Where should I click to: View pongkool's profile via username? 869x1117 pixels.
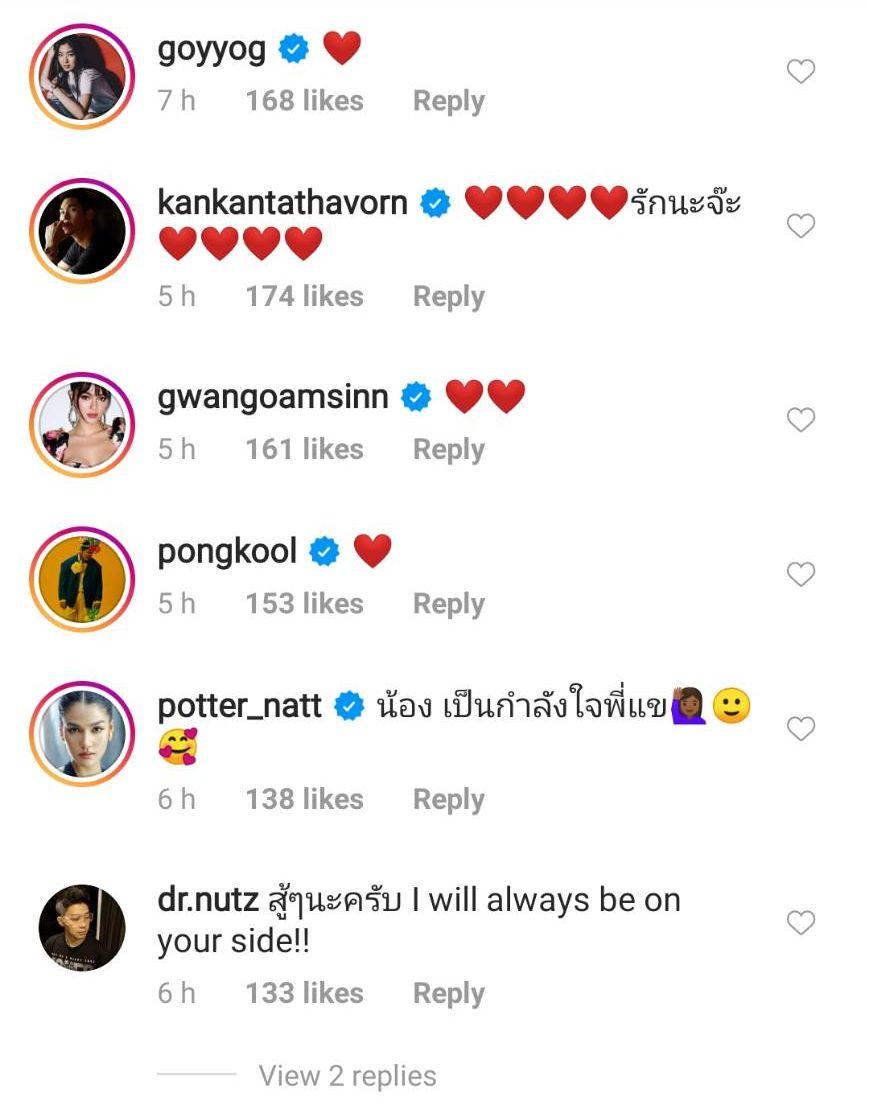point(227,551)
